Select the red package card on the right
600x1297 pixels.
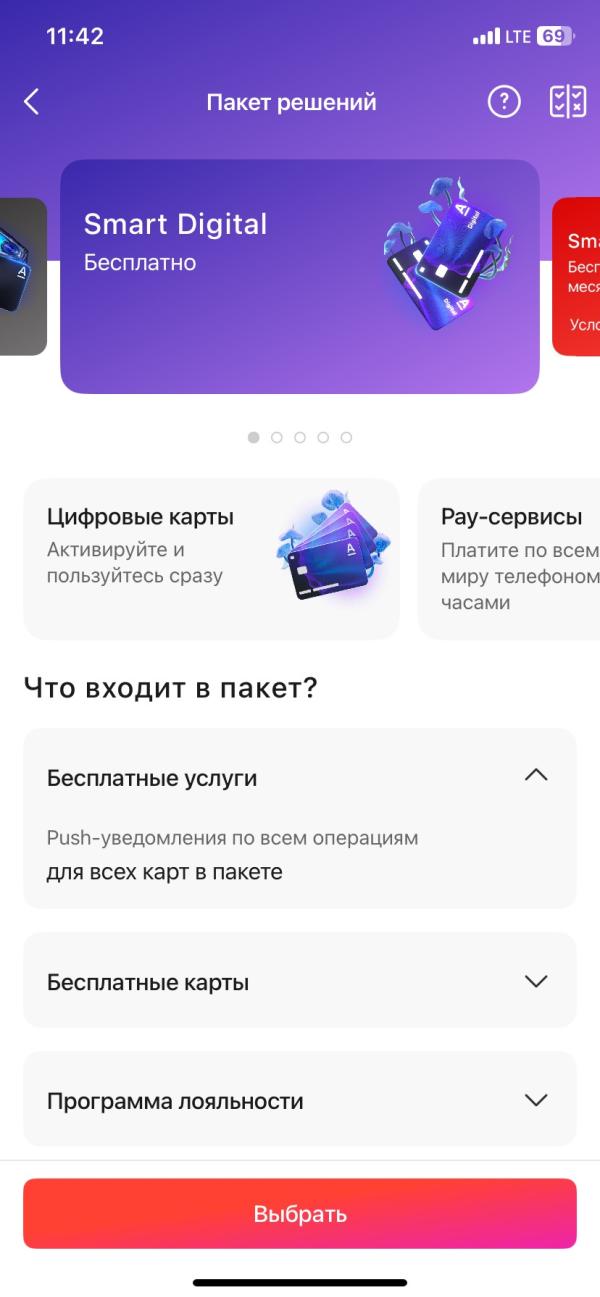tap(577, 276)
